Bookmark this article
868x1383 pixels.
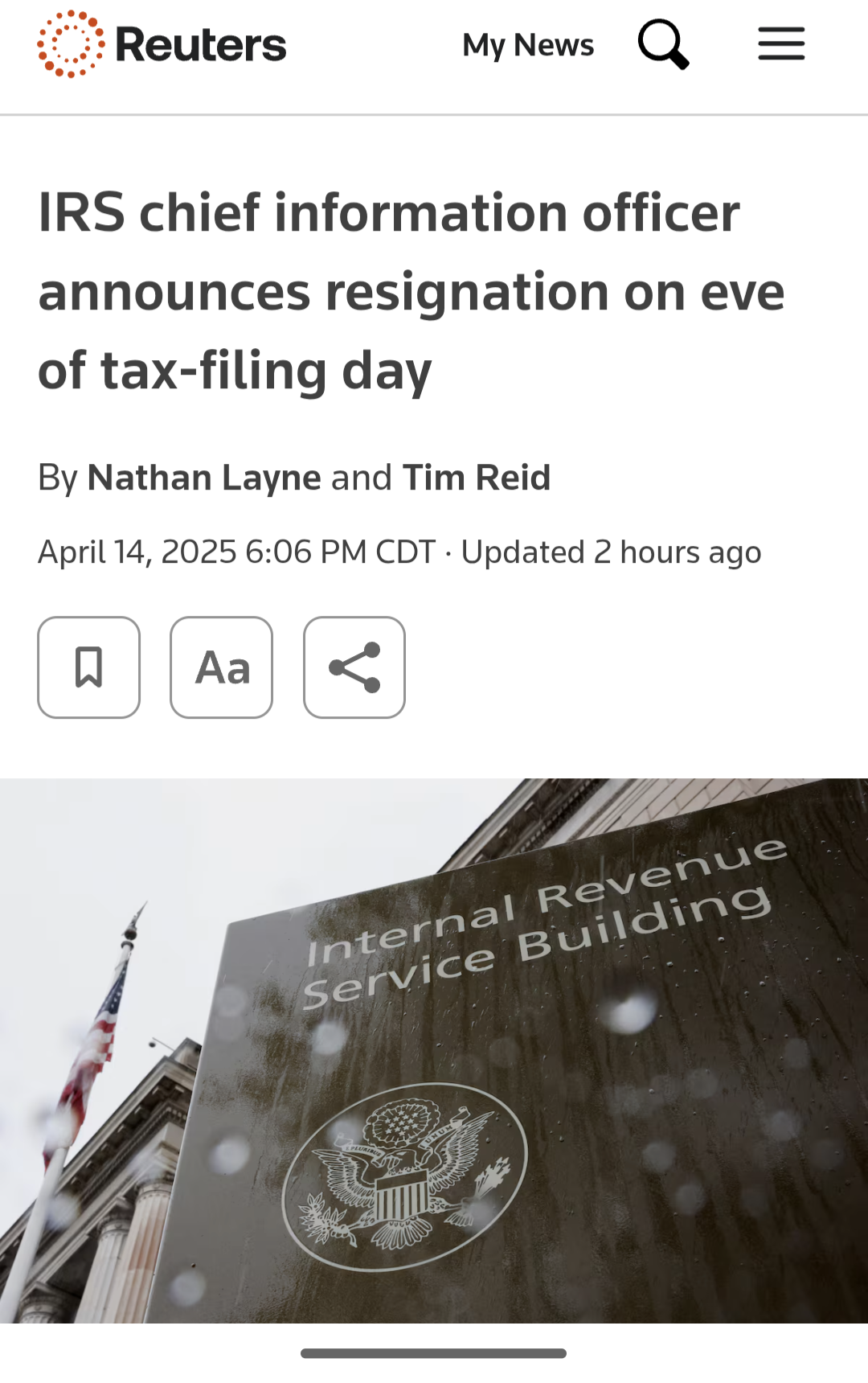point(89,667)
